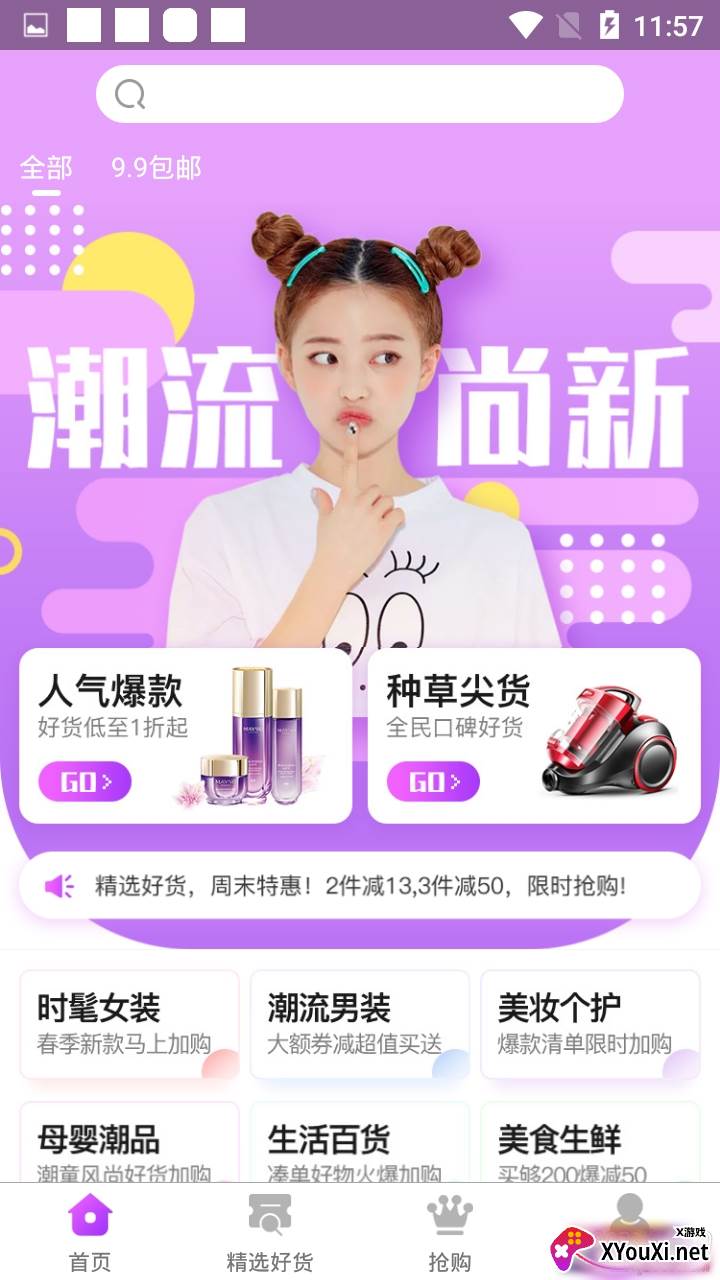The image size is (720, 1280).
Task: Tap GO on the 种草尖货 card
Action: click(433, 782)
